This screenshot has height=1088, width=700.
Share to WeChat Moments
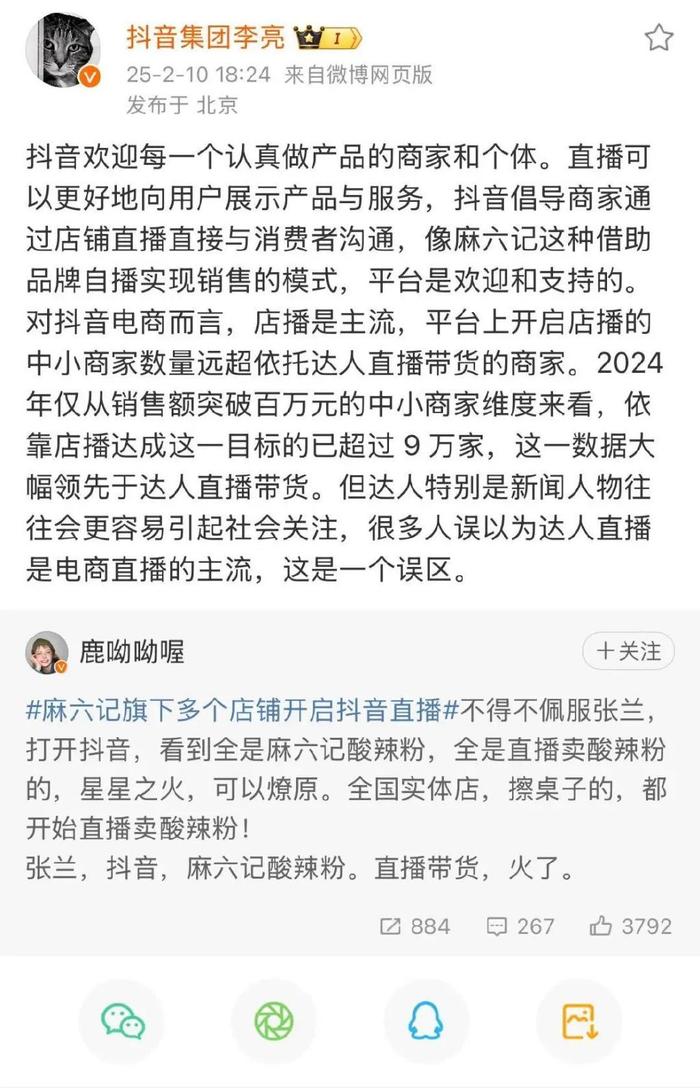point(274,1020)
